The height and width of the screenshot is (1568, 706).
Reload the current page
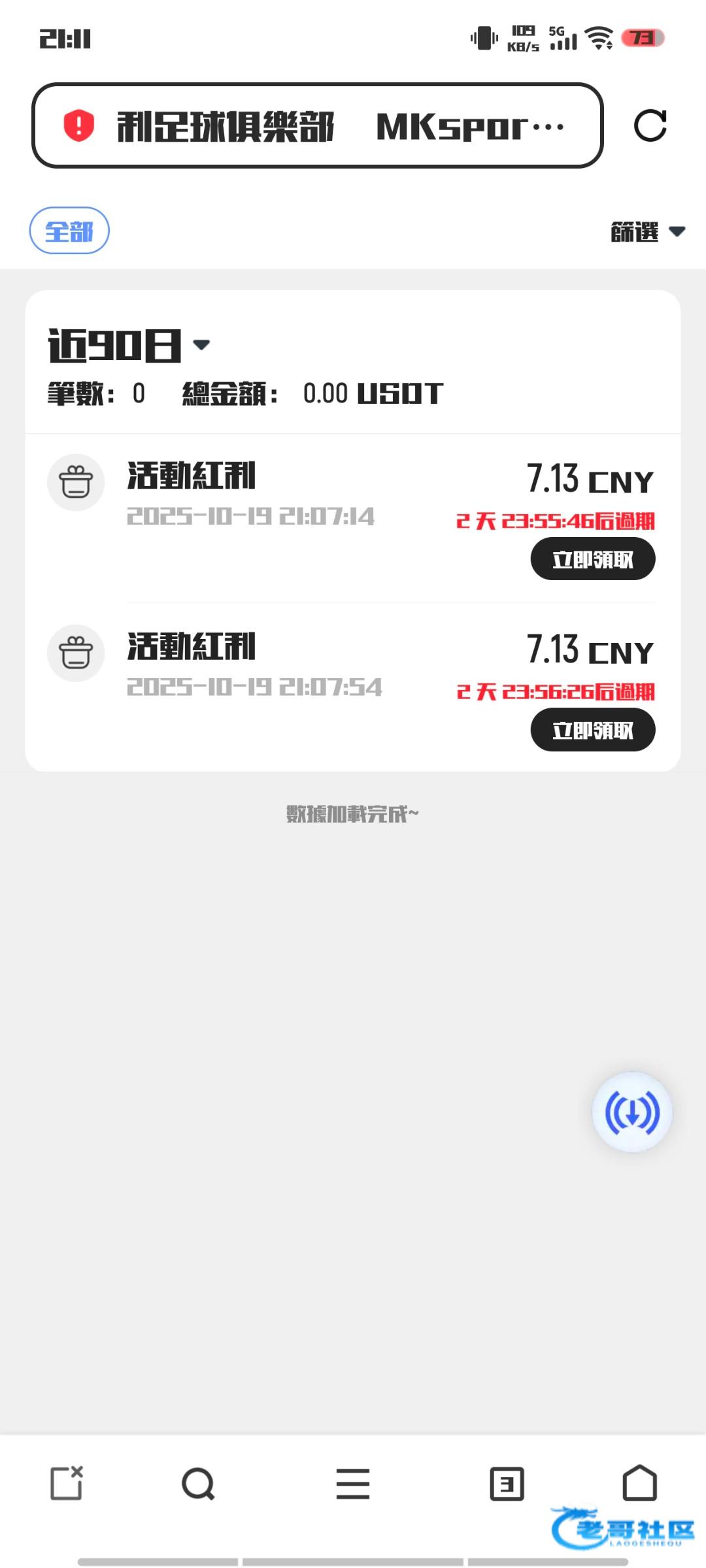coord(650,125)
